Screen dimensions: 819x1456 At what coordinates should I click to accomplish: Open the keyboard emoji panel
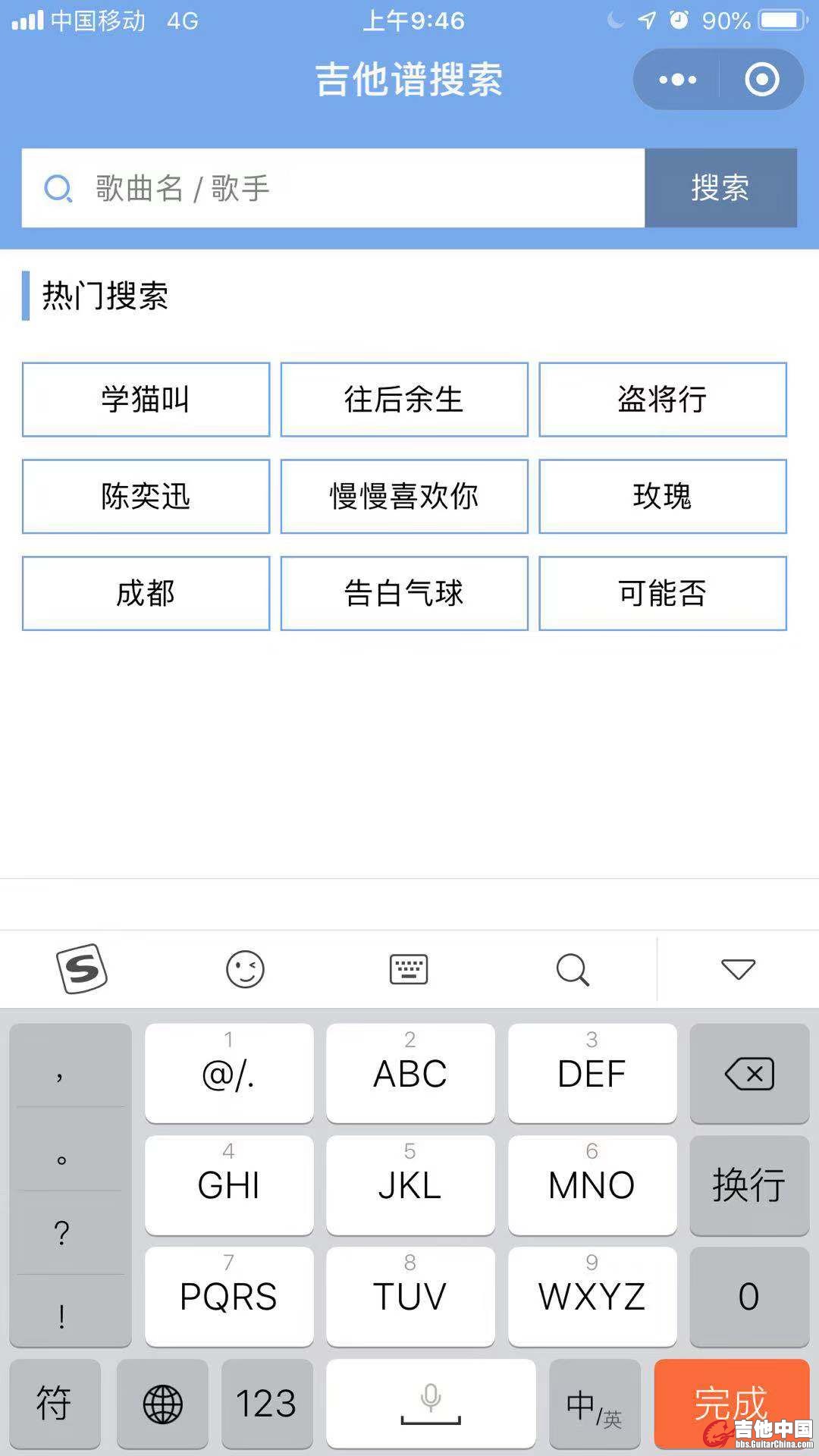[245, 969]
